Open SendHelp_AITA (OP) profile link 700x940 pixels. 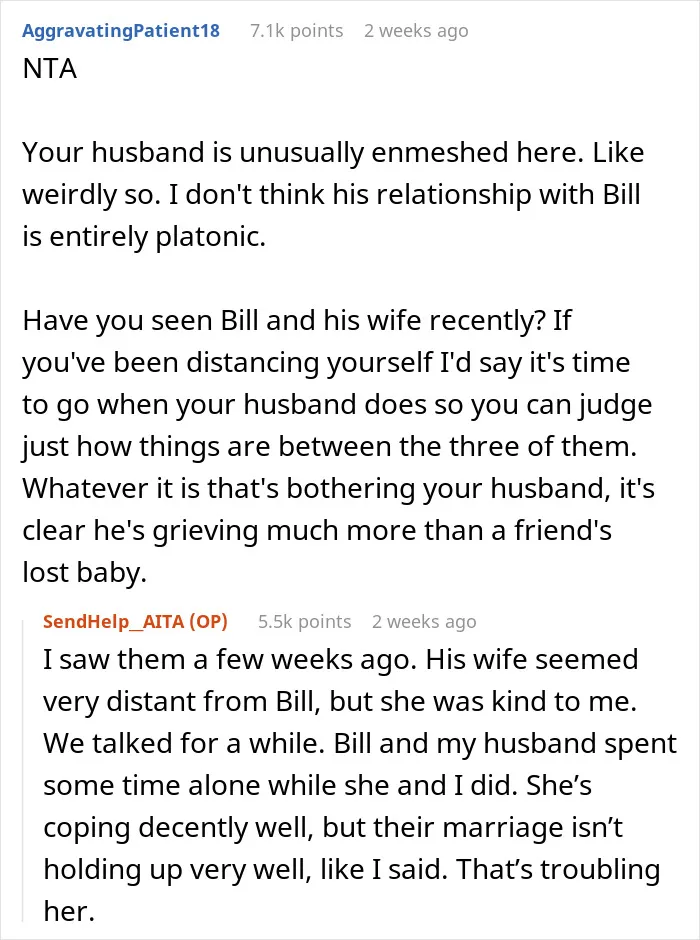[x=135, y=622]
